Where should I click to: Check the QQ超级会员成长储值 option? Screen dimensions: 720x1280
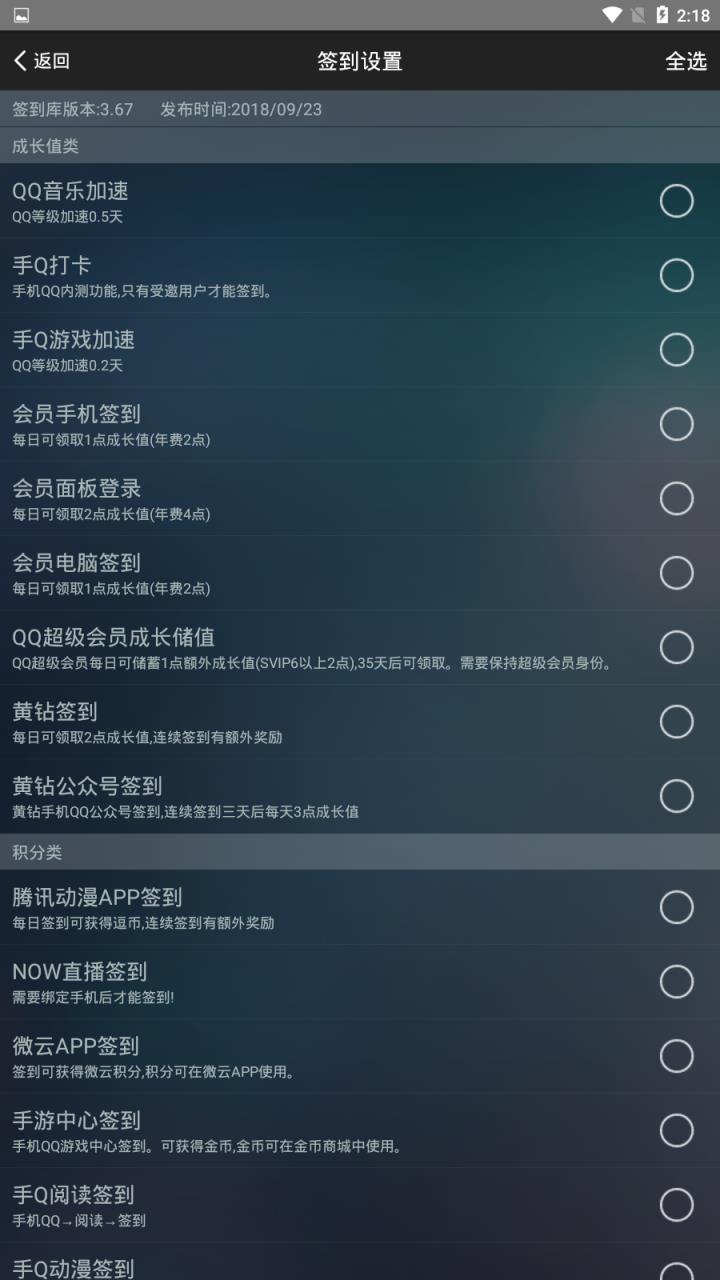676,647
